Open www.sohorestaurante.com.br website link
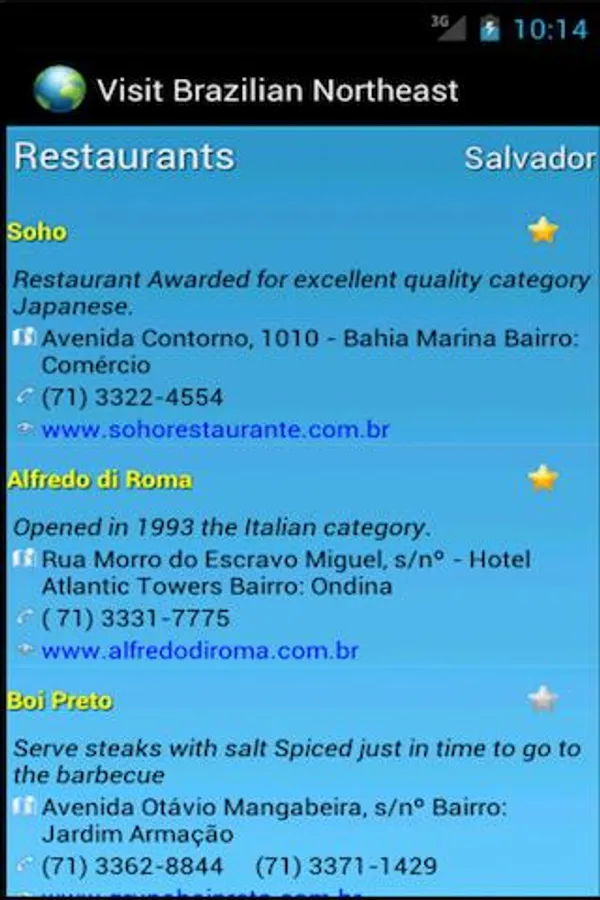Screen dimensions: 600x900 coord(215,431)
